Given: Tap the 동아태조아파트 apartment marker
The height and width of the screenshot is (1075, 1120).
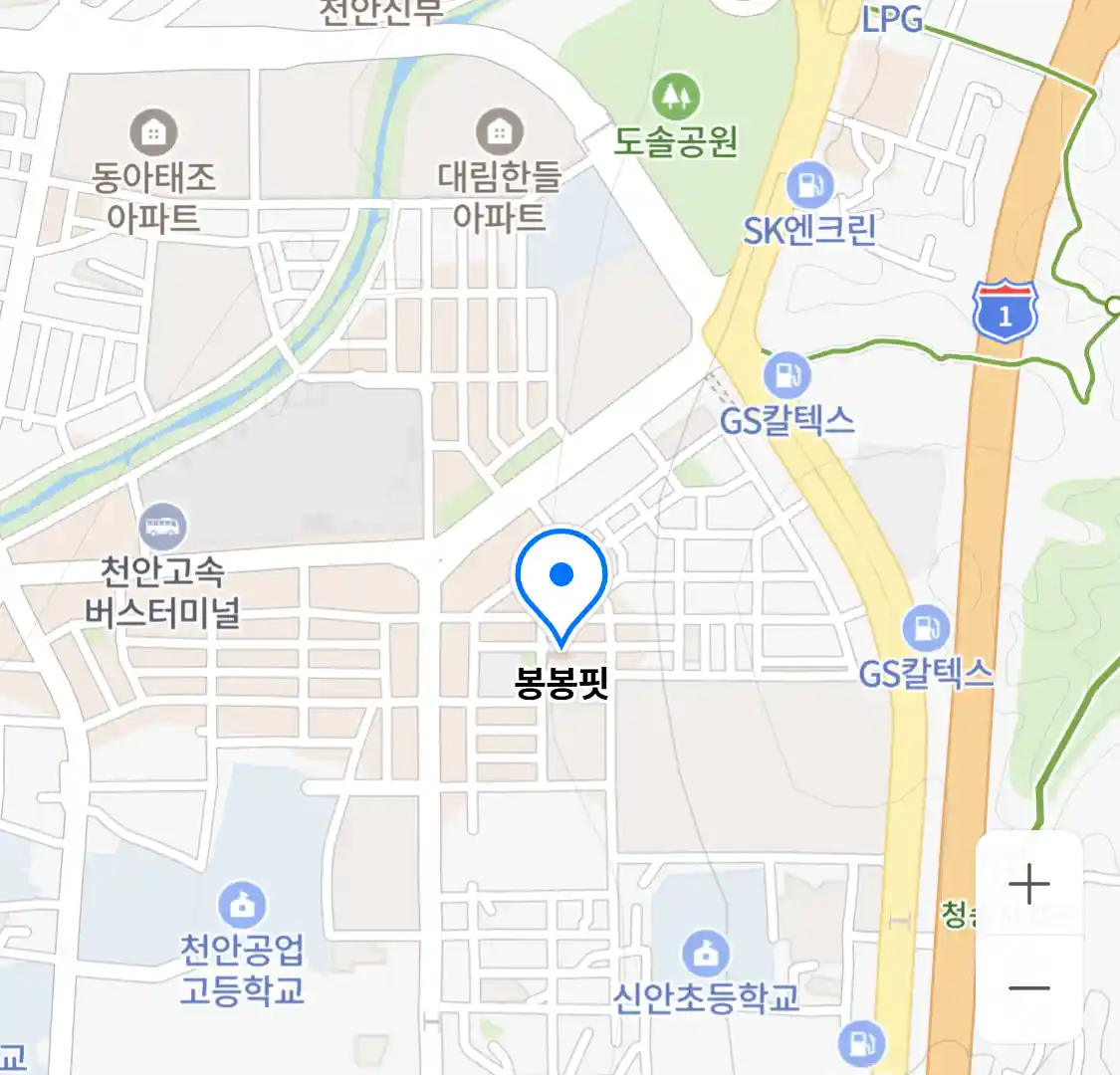Looking at the screenshot, I should 153,132.
